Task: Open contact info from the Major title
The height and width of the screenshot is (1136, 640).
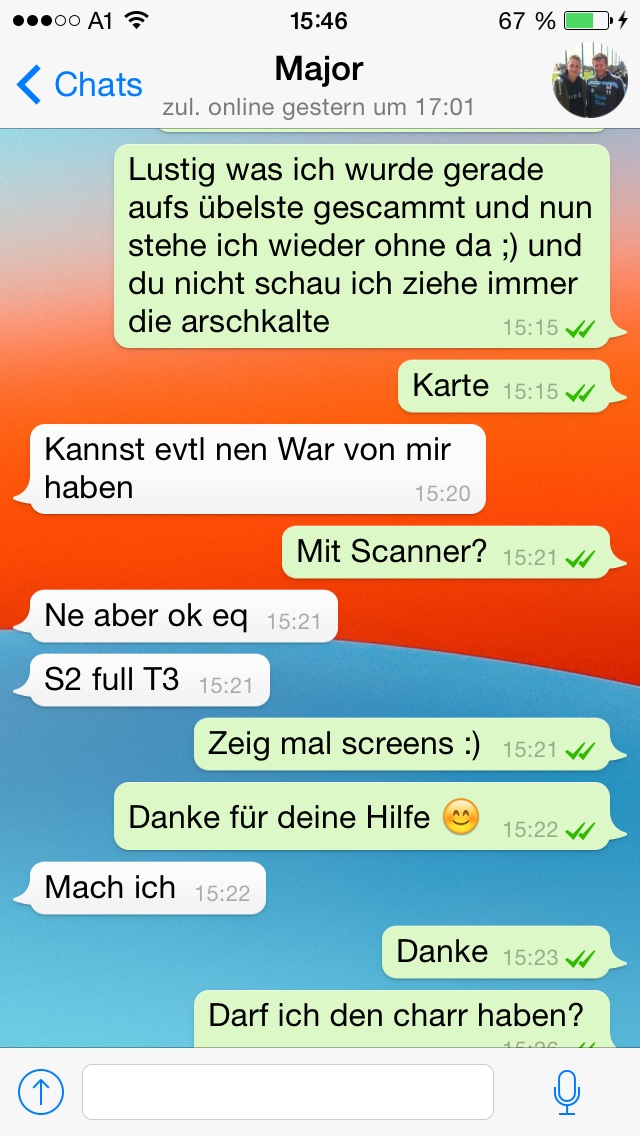Action: click(x=318, y=69)
